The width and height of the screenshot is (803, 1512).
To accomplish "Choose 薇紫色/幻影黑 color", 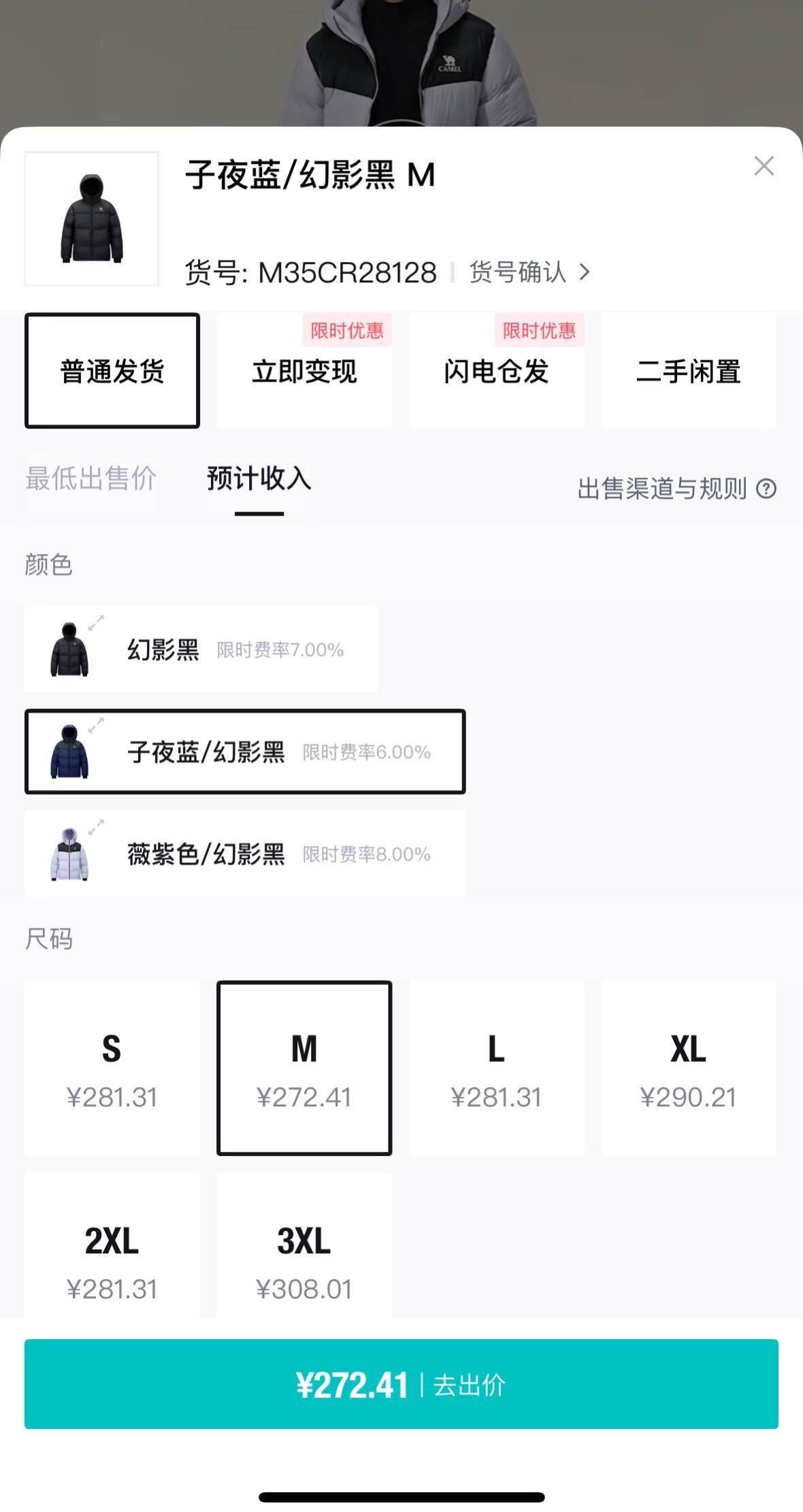I will pyautogui.click(x=245, y=854).
